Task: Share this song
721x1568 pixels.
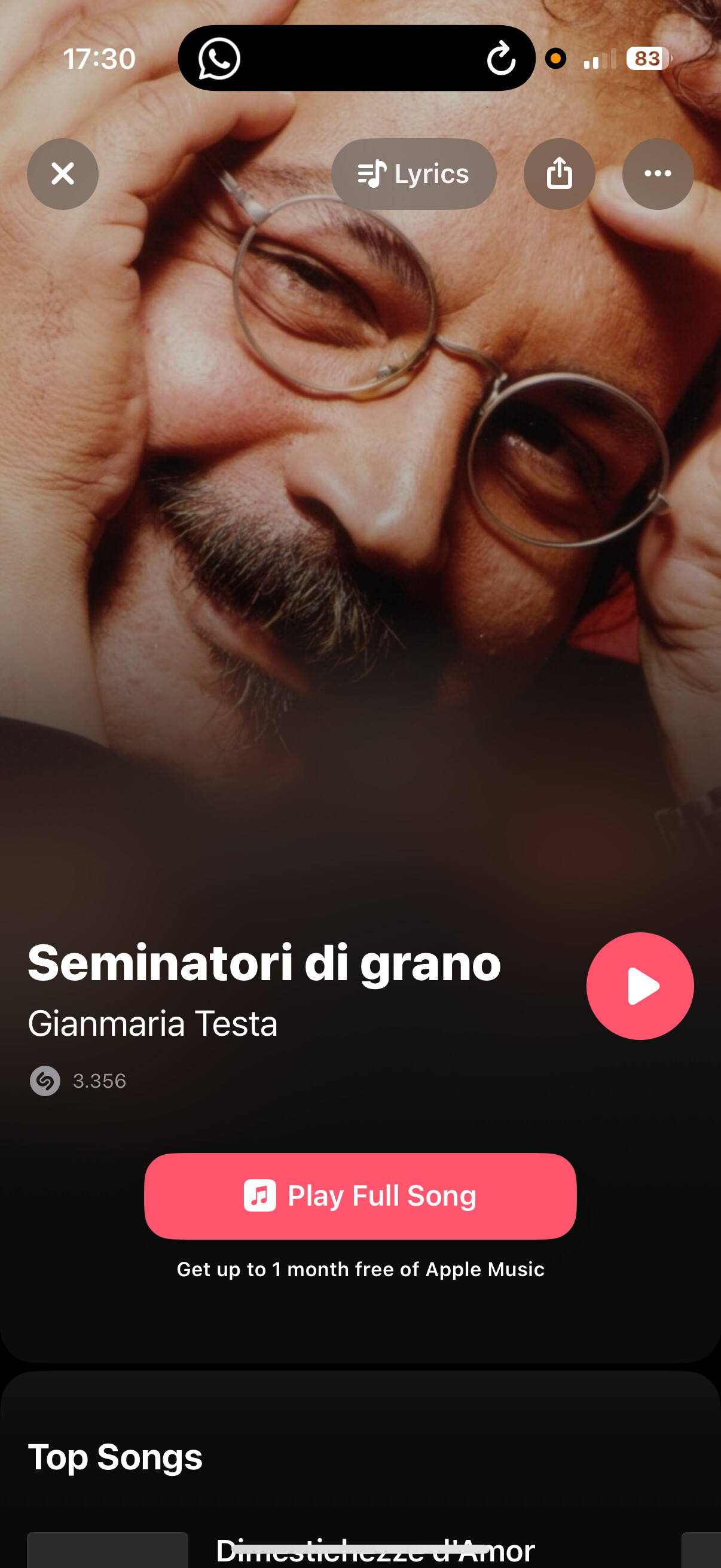Action: point(559,174)
